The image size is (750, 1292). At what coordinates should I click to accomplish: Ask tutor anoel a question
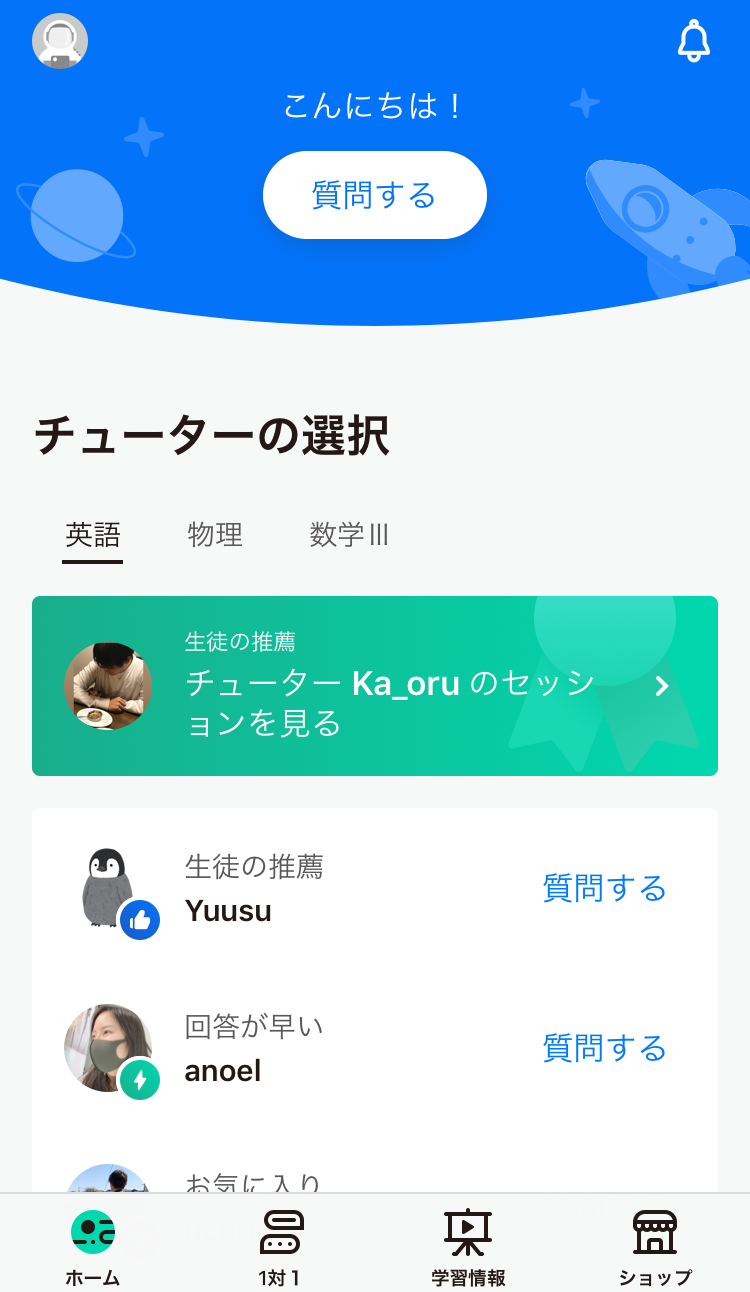pos(604,1048)
